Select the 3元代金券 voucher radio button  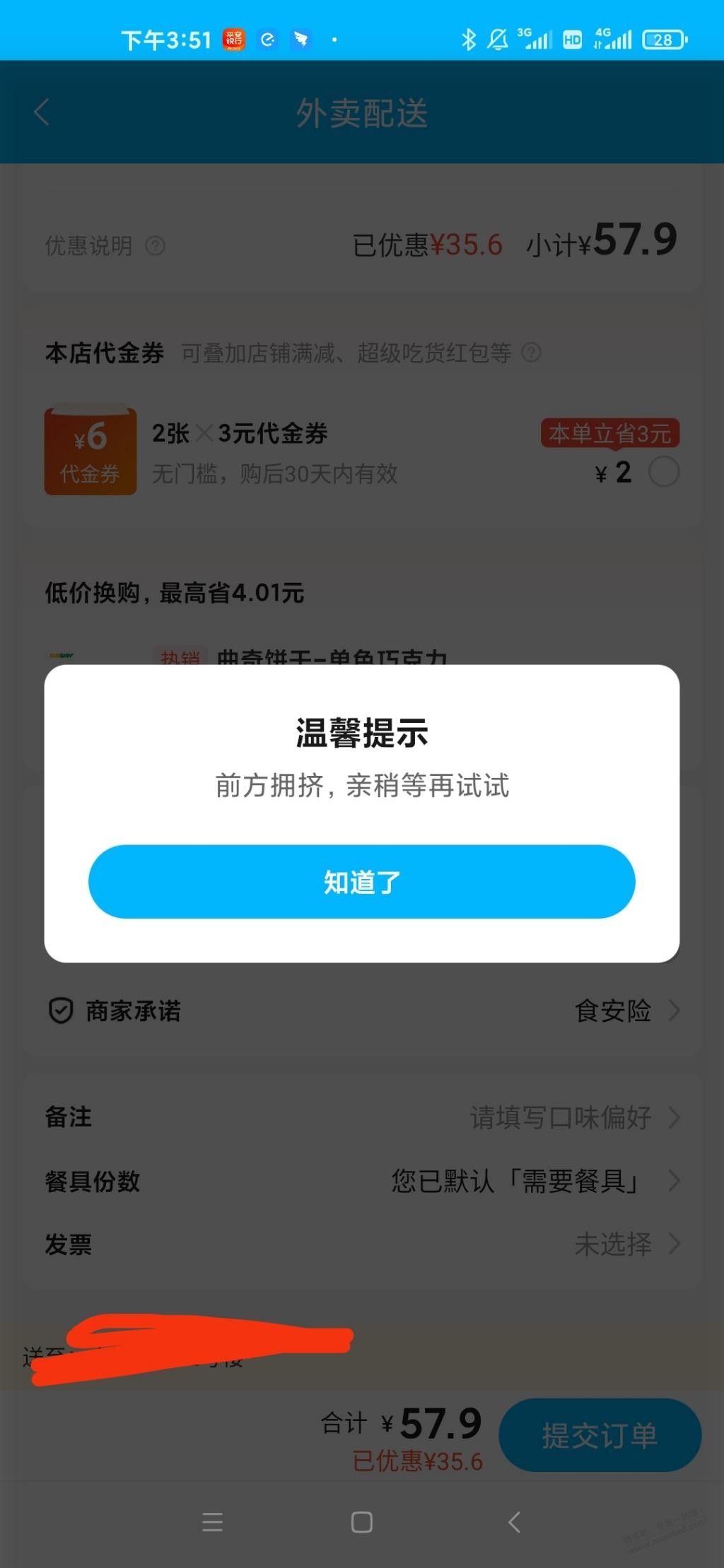click(664, 472)
